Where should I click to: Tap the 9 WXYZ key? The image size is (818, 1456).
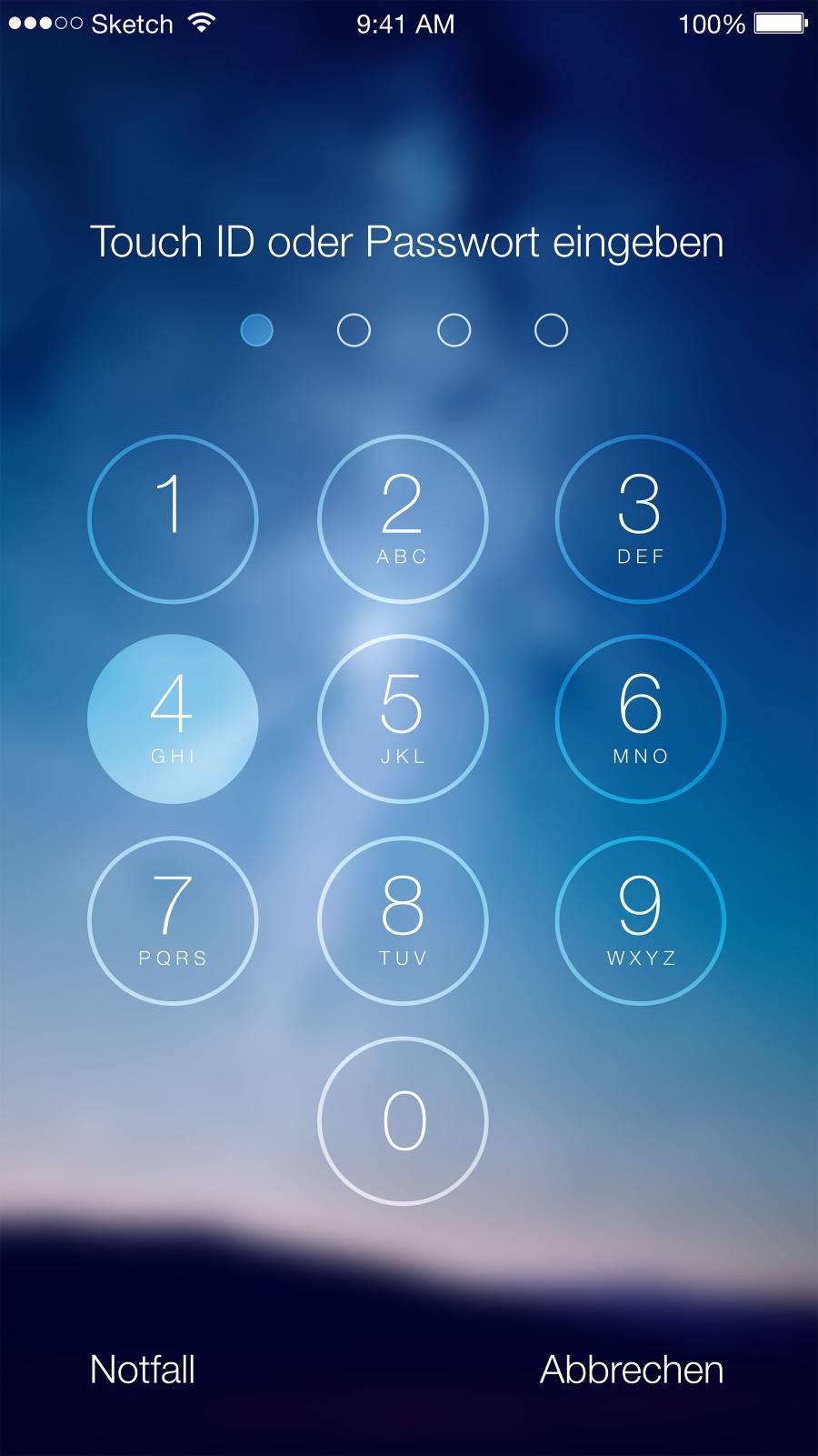(x=640, y=920)
